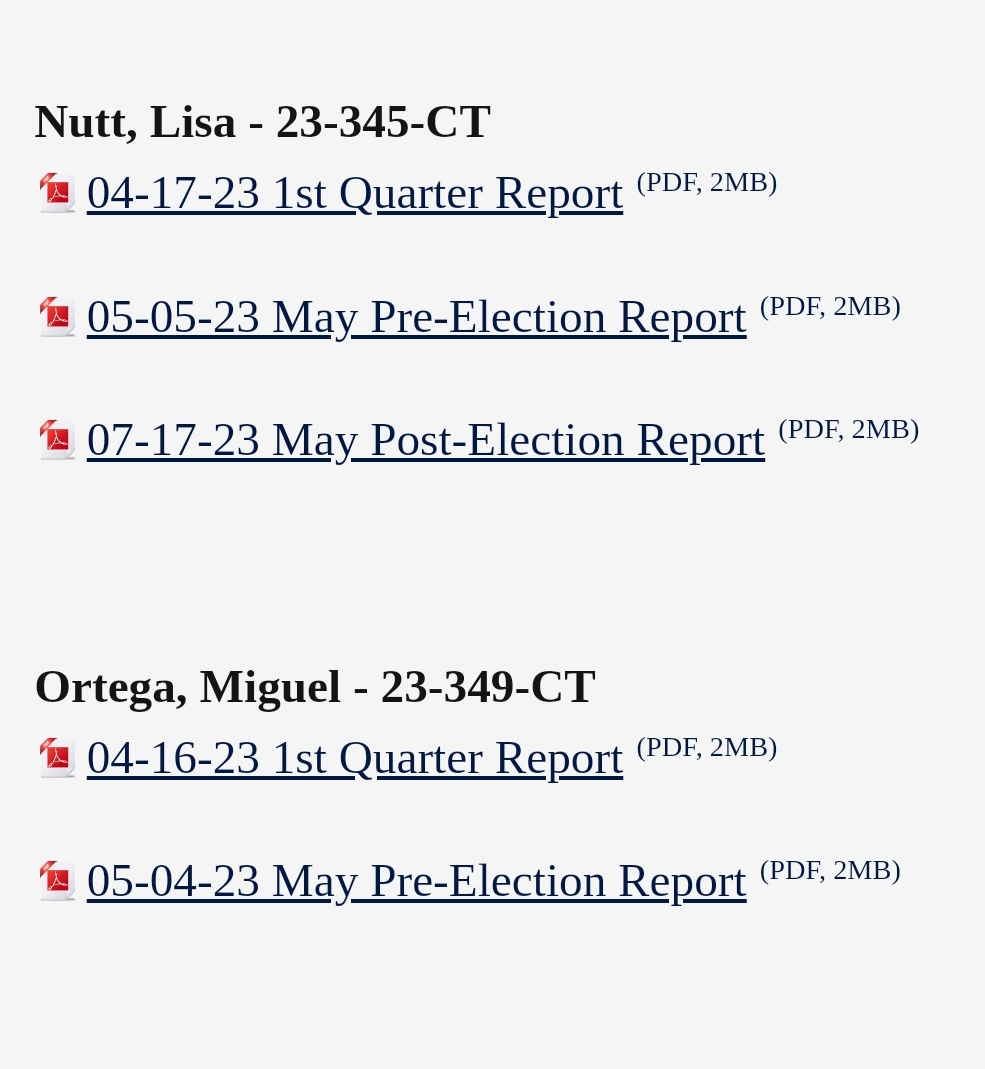
Task: Open the 07-17-23 May Post-Election Report
Action: (x=425, y=440)
